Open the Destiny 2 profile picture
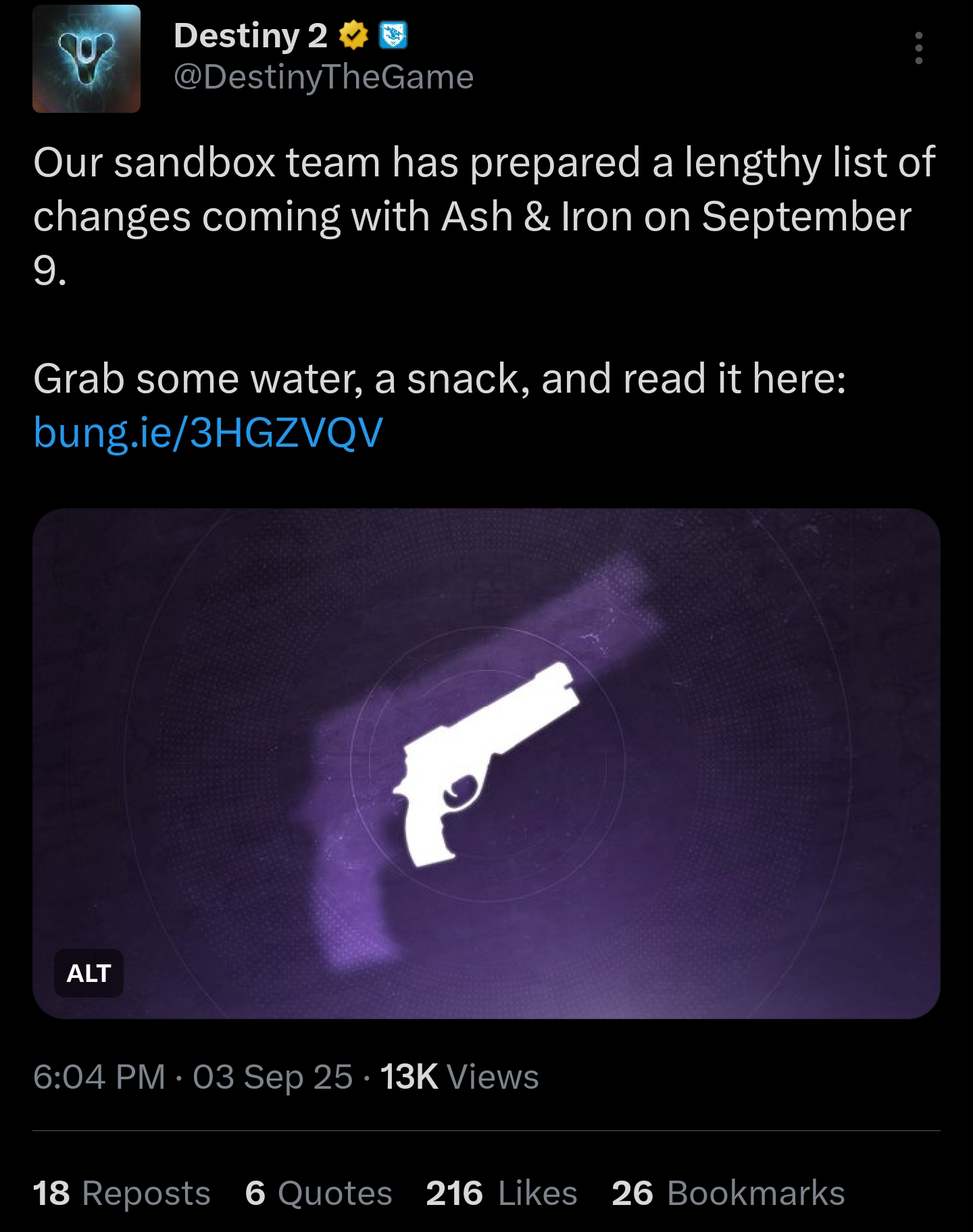 coord(86,59)
